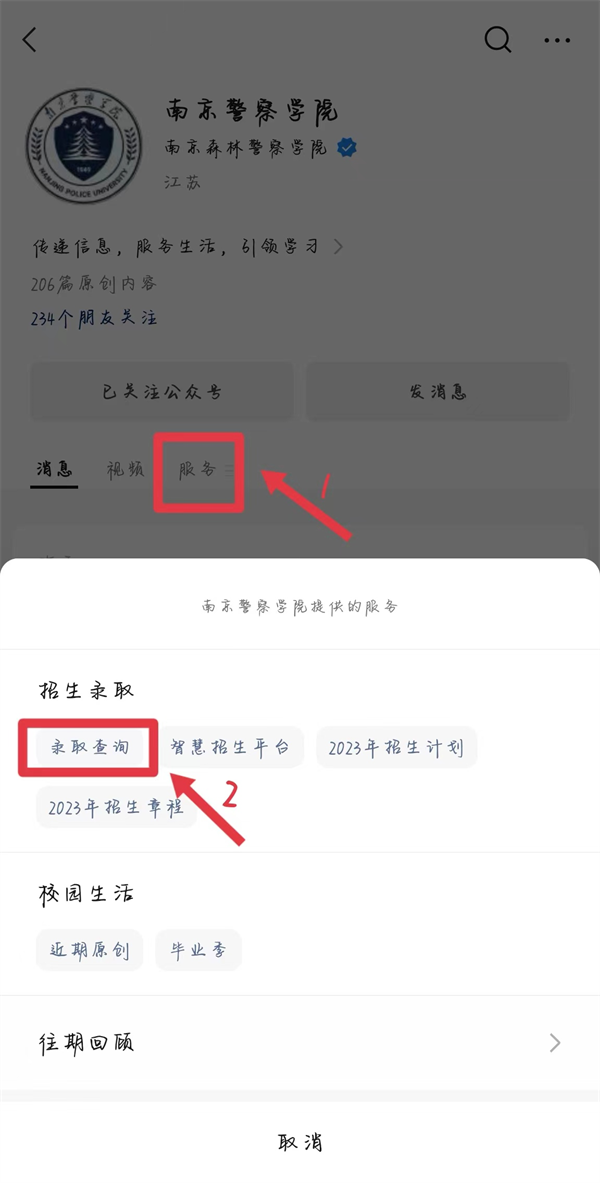This screenshot has width=600, height=1183.
Task: Open the 2023年招生计划 chip
Action: point(396,747)
